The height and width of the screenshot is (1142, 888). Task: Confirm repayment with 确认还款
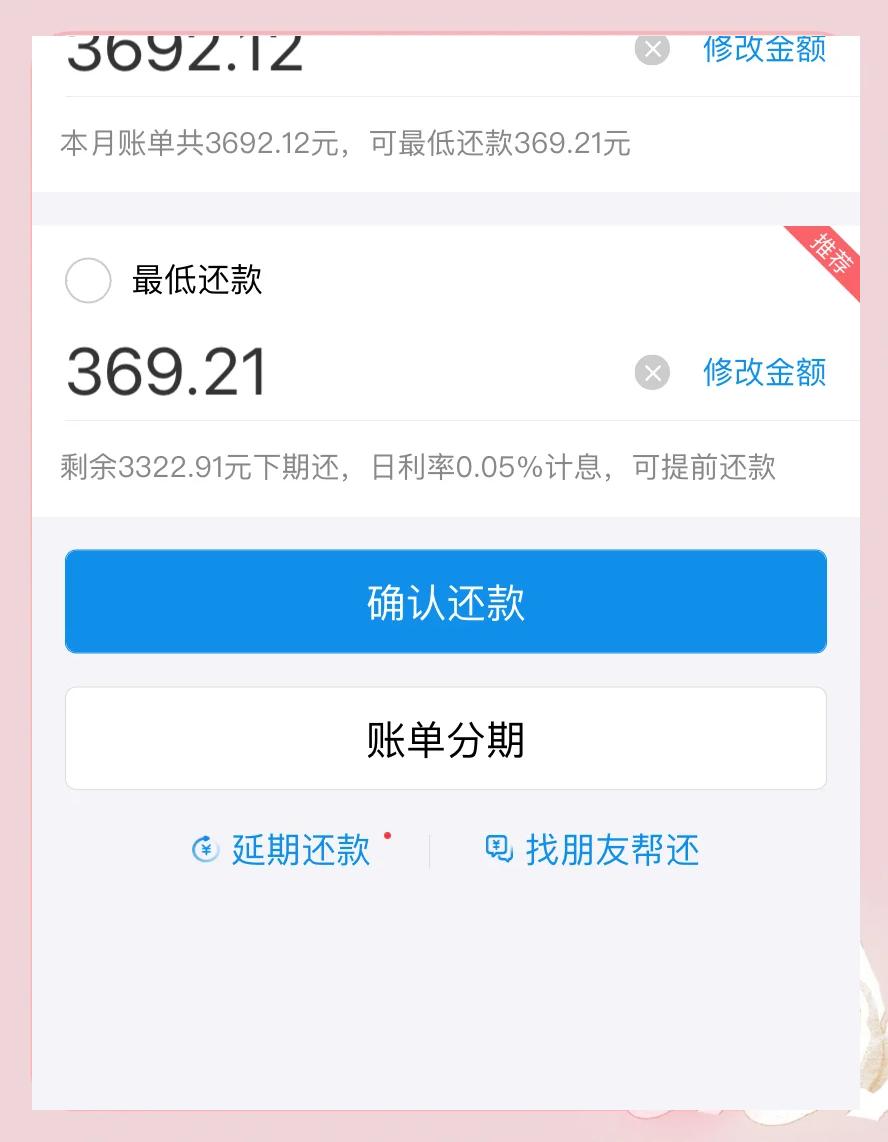[x=446, y=602]
